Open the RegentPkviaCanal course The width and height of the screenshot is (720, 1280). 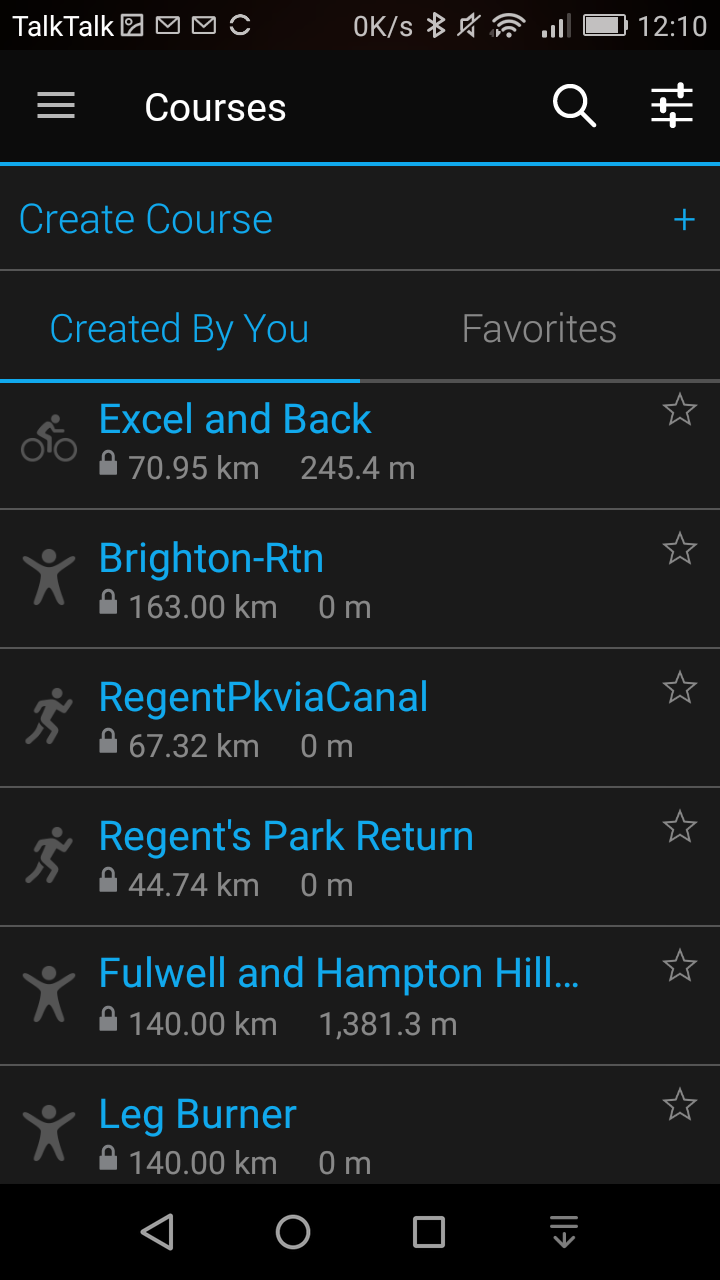[x=264, y=698]
